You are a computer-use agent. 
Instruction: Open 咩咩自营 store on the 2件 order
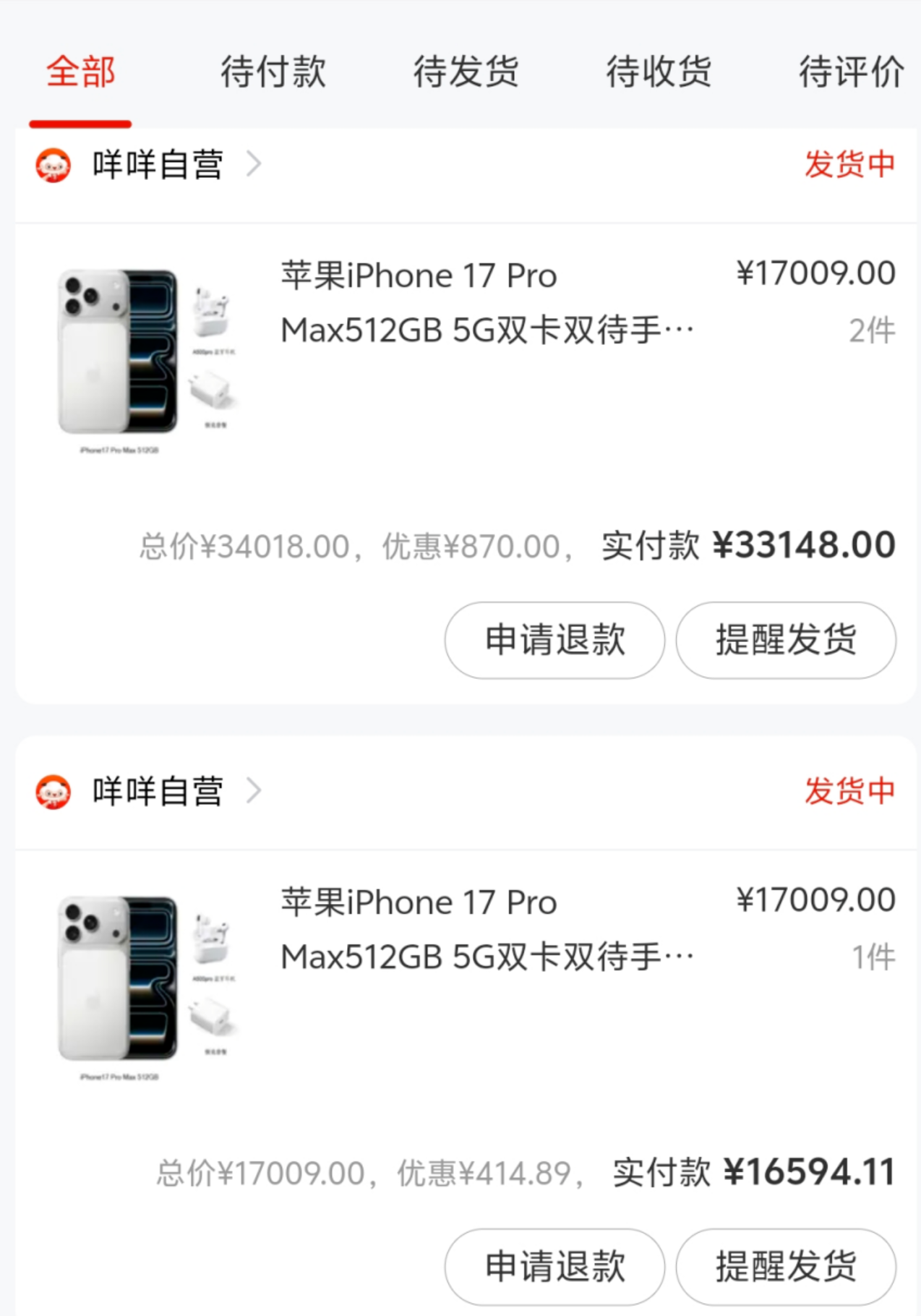[158, 165]
